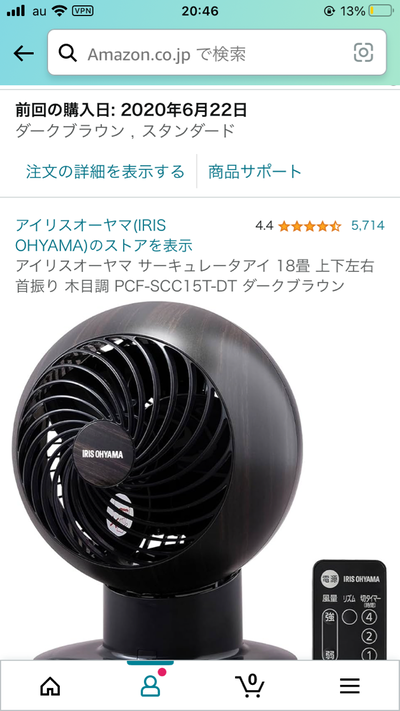Image resolution: width=400 pixels, height=711 pixels.
Task: Open the account profile tab
Action: click(150, 686)
